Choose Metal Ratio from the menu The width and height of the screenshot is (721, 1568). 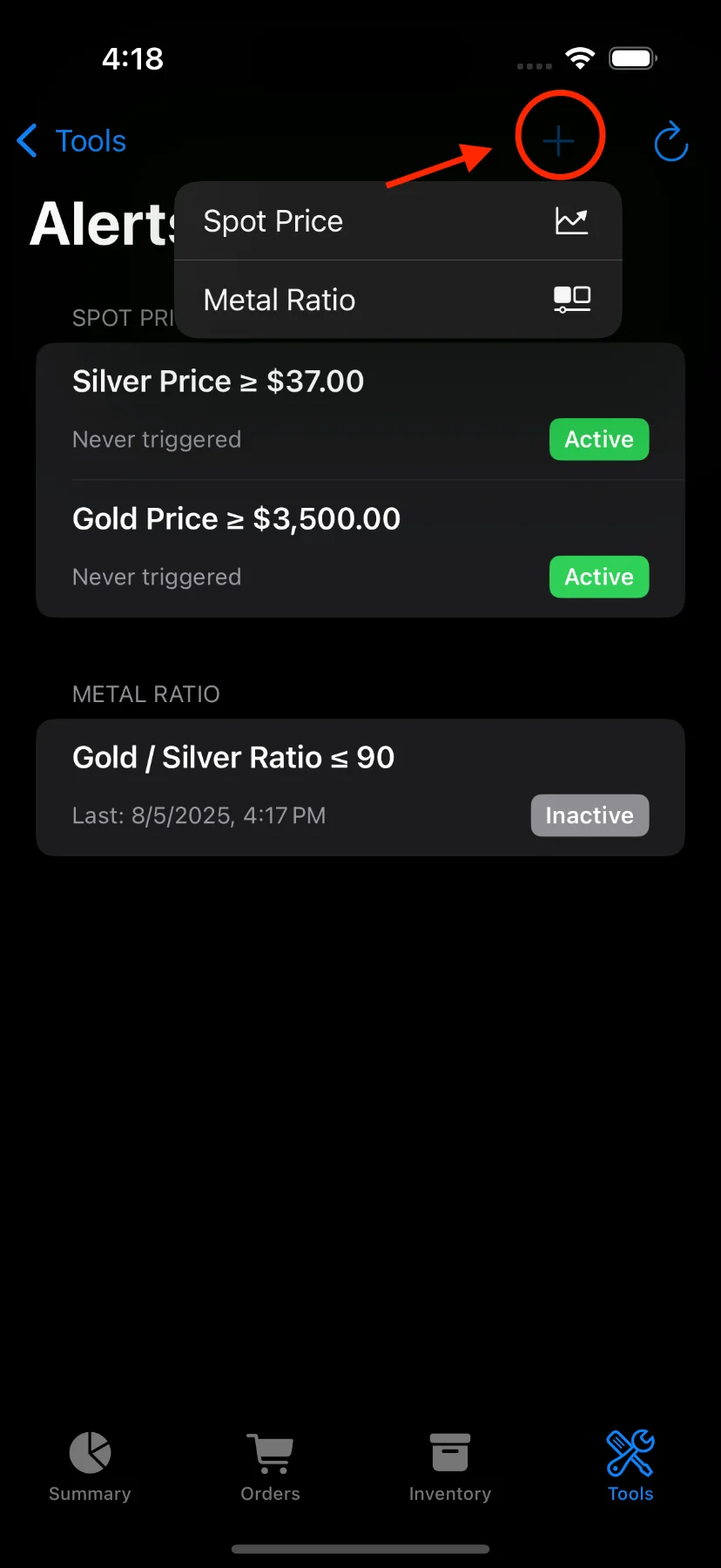(398, 300)
